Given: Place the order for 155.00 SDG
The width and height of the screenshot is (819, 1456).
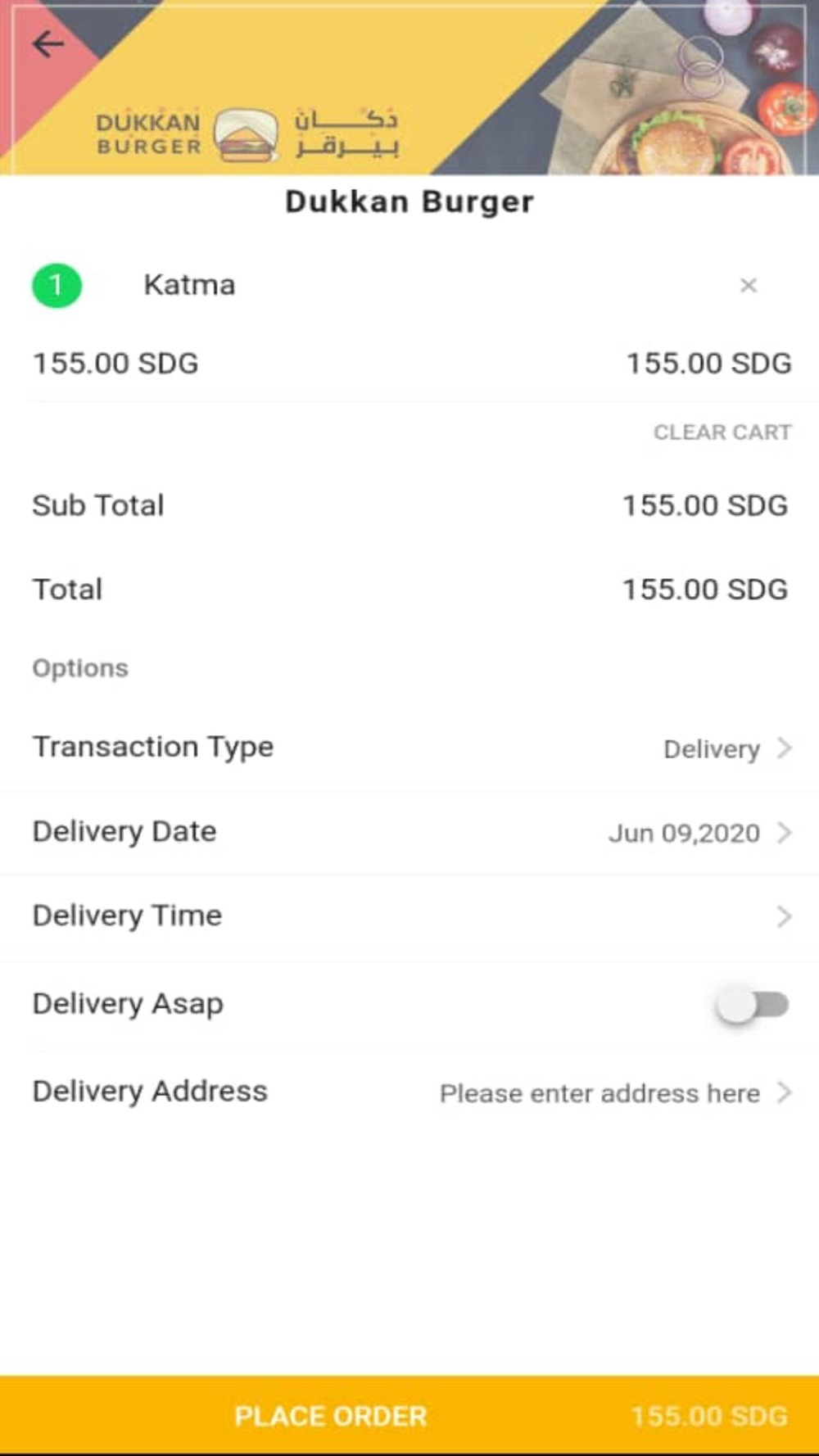Looking at the screenshot, I should tap(409, 1415).
